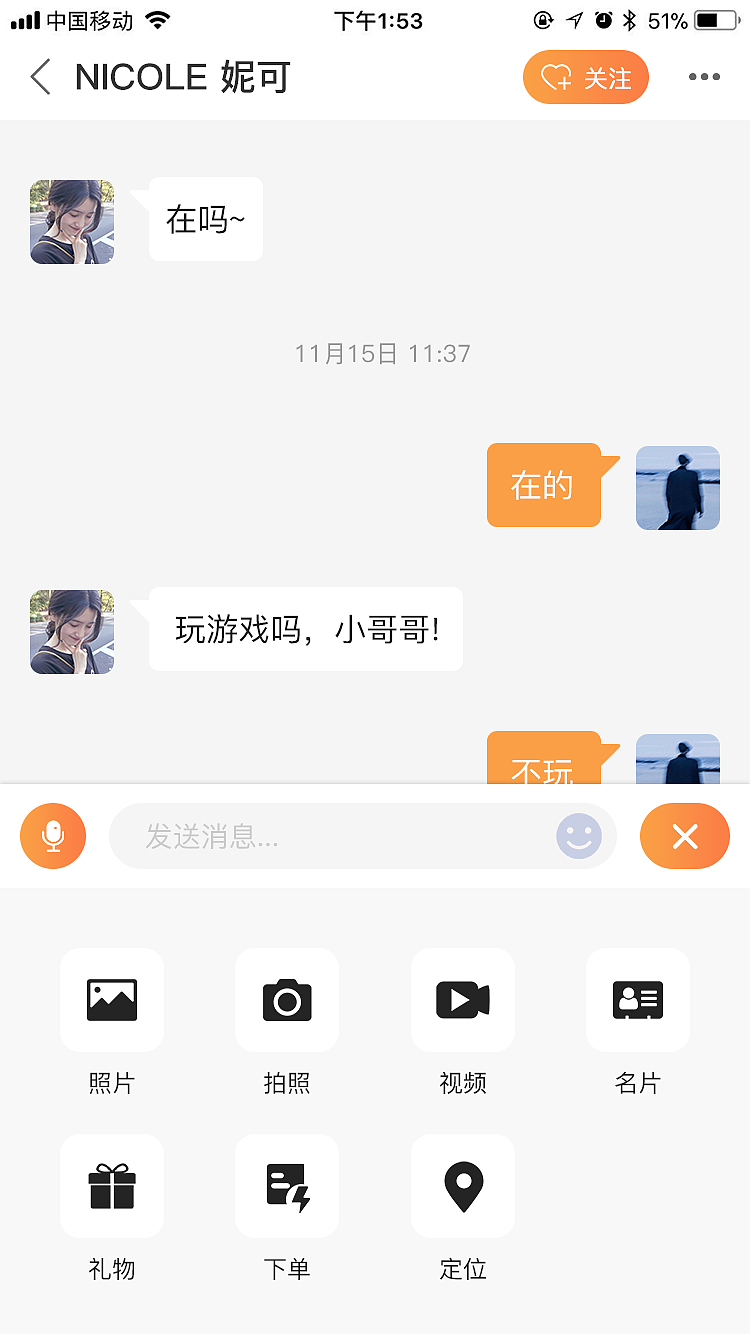Image resolution: width=750 pixels, height=1334 pixels.
Task: Open the 定位 location icon
Action: [462, 1185]
